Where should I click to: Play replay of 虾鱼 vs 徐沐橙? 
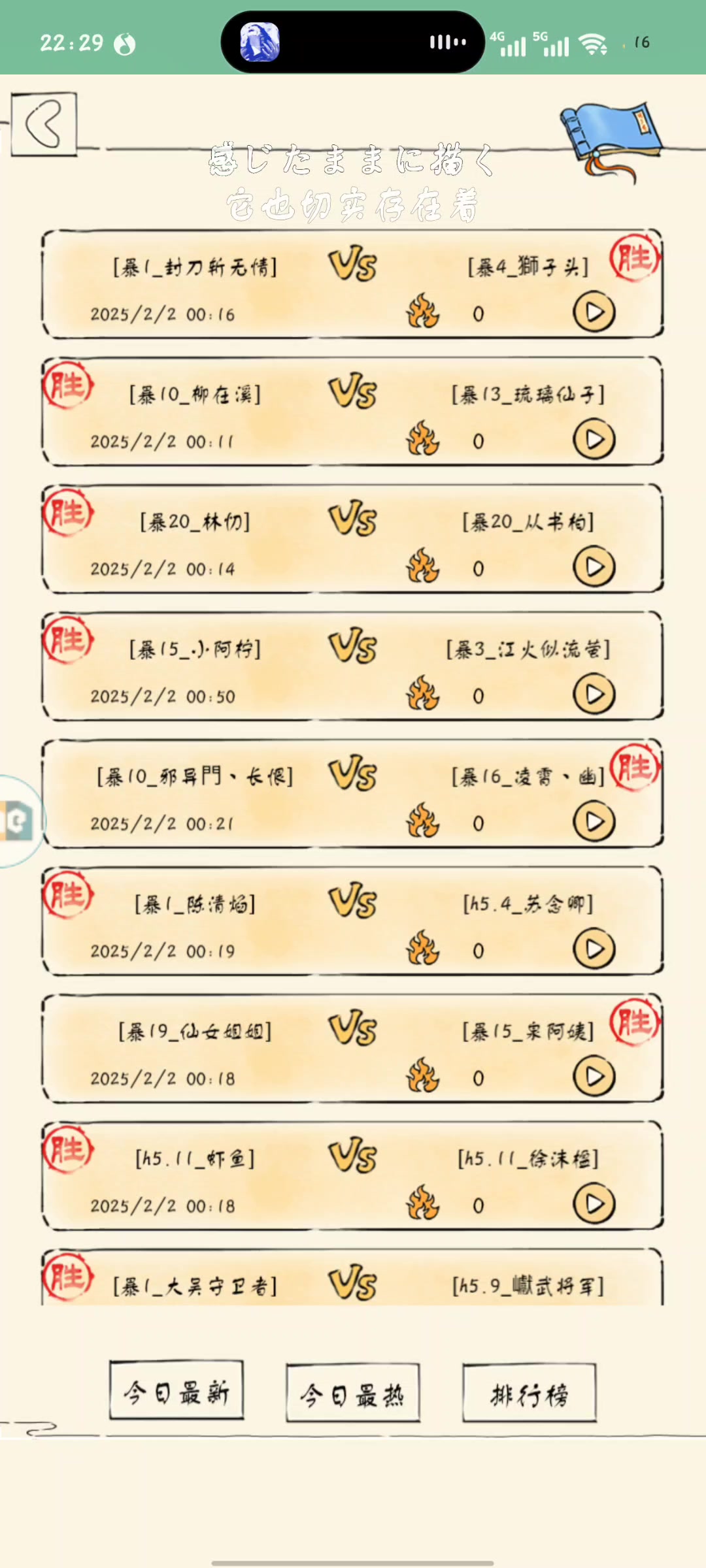(x=594, y=1204)
